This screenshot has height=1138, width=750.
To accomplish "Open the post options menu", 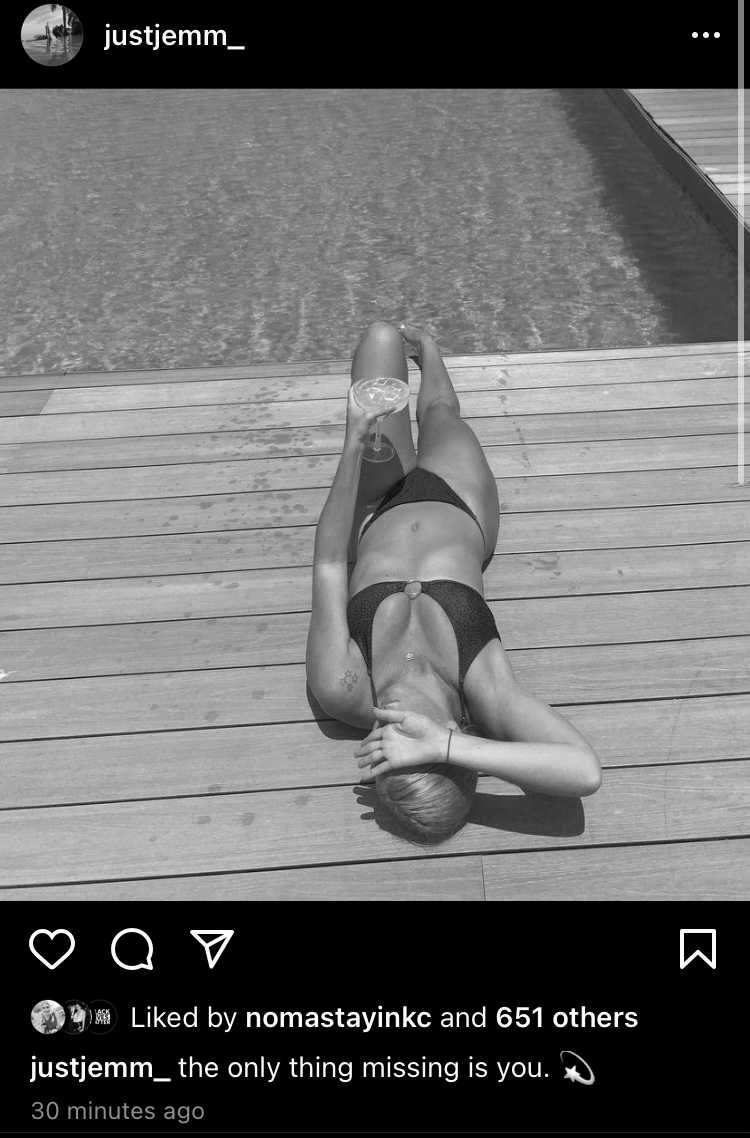I will point(705,35).
